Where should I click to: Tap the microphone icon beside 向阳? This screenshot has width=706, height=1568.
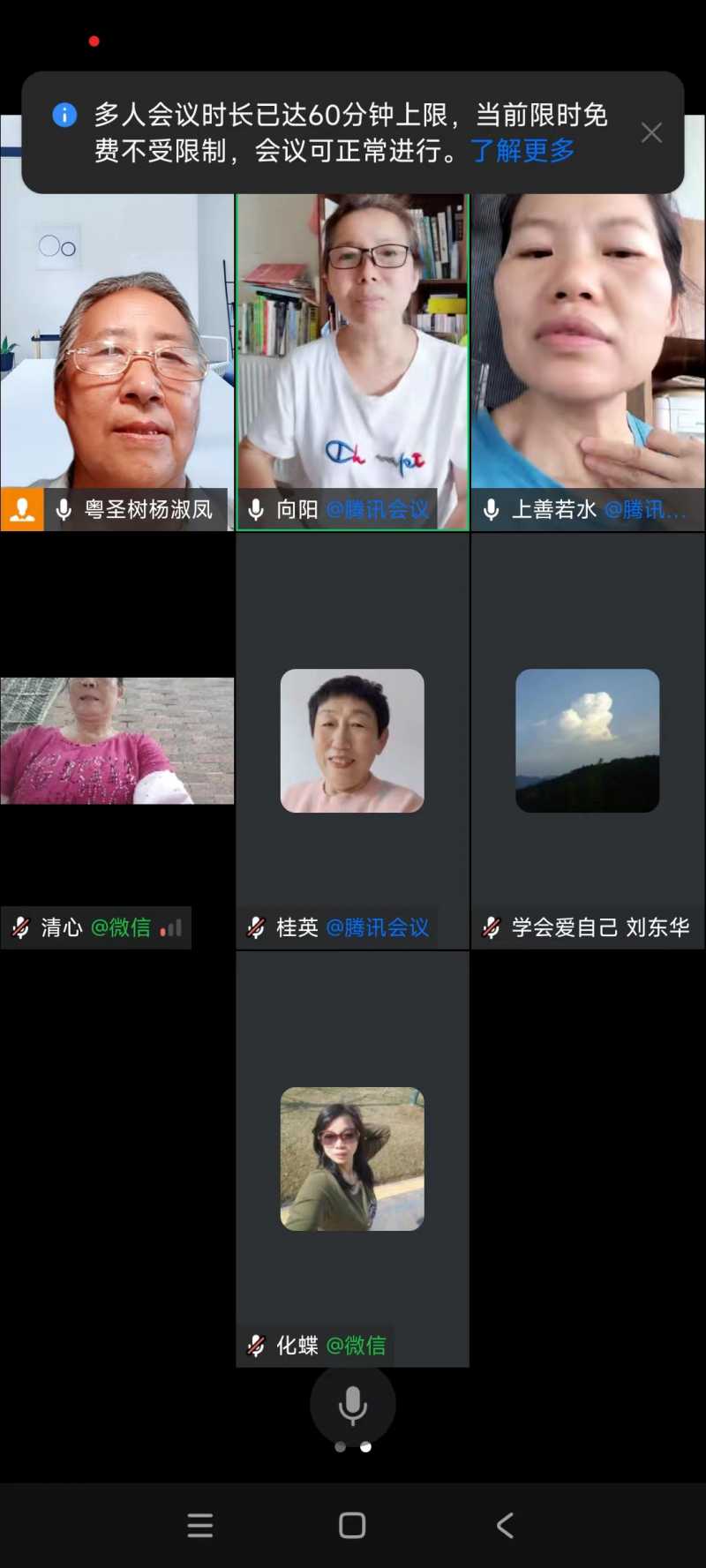[256, 509]
